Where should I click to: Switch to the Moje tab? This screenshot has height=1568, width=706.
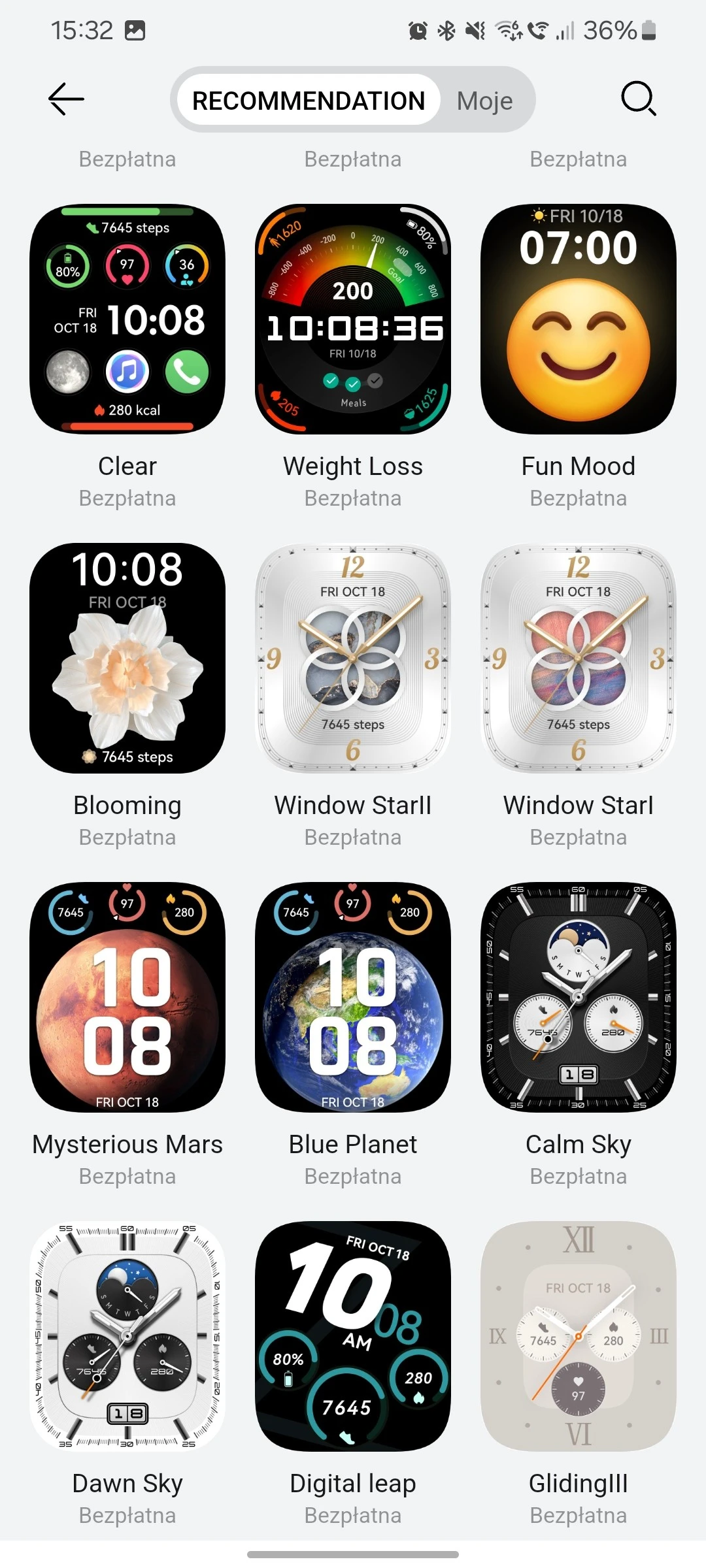[484, 101]
